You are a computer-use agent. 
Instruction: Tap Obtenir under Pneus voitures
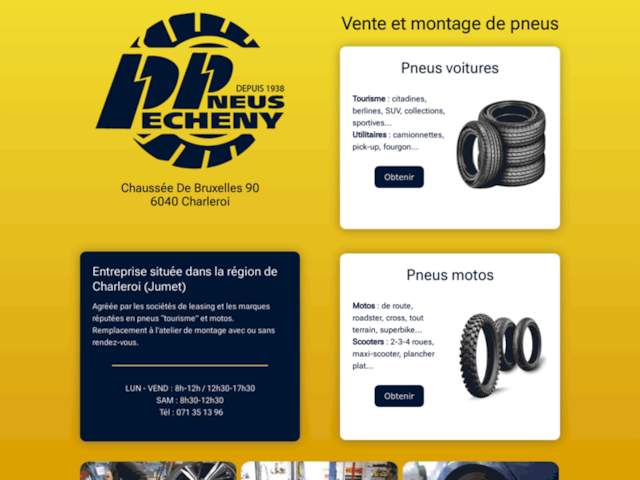click(399, 177)
